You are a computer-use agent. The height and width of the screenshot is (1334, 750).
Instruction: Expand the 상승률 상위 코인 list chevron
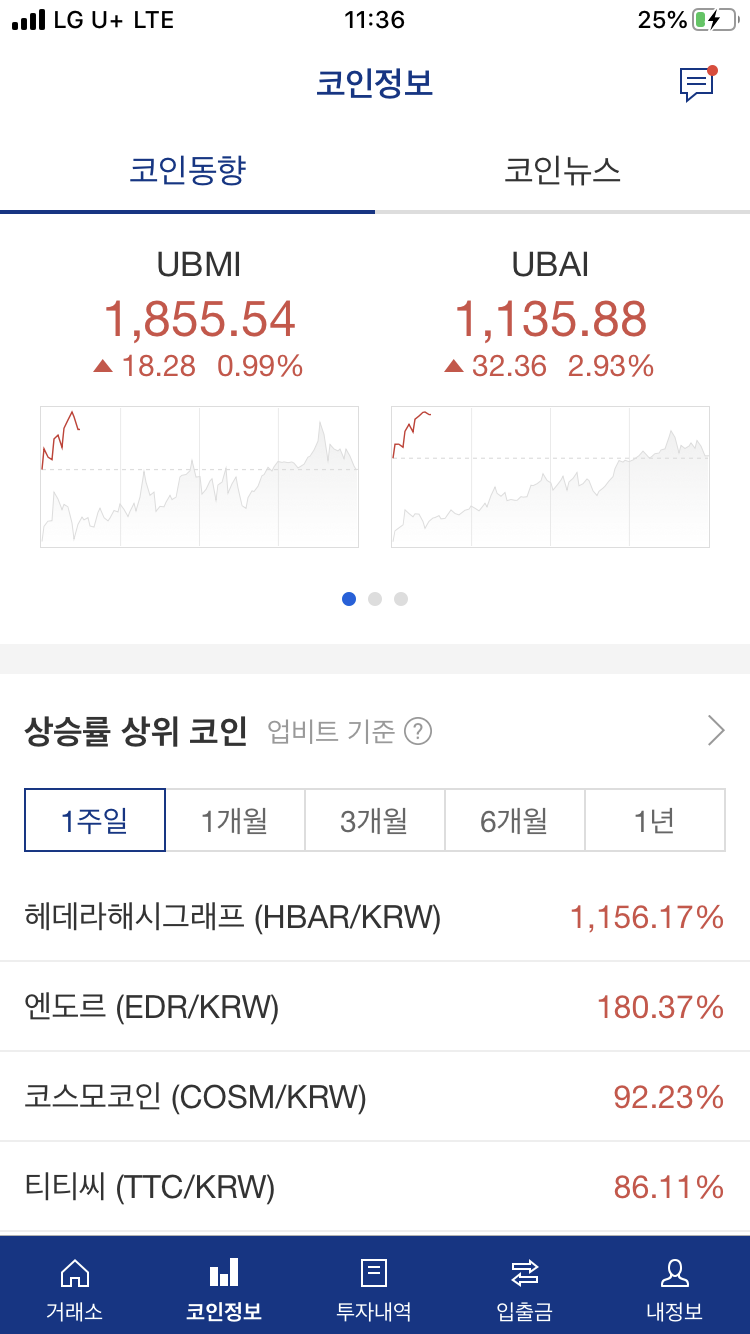coord(715,731)
